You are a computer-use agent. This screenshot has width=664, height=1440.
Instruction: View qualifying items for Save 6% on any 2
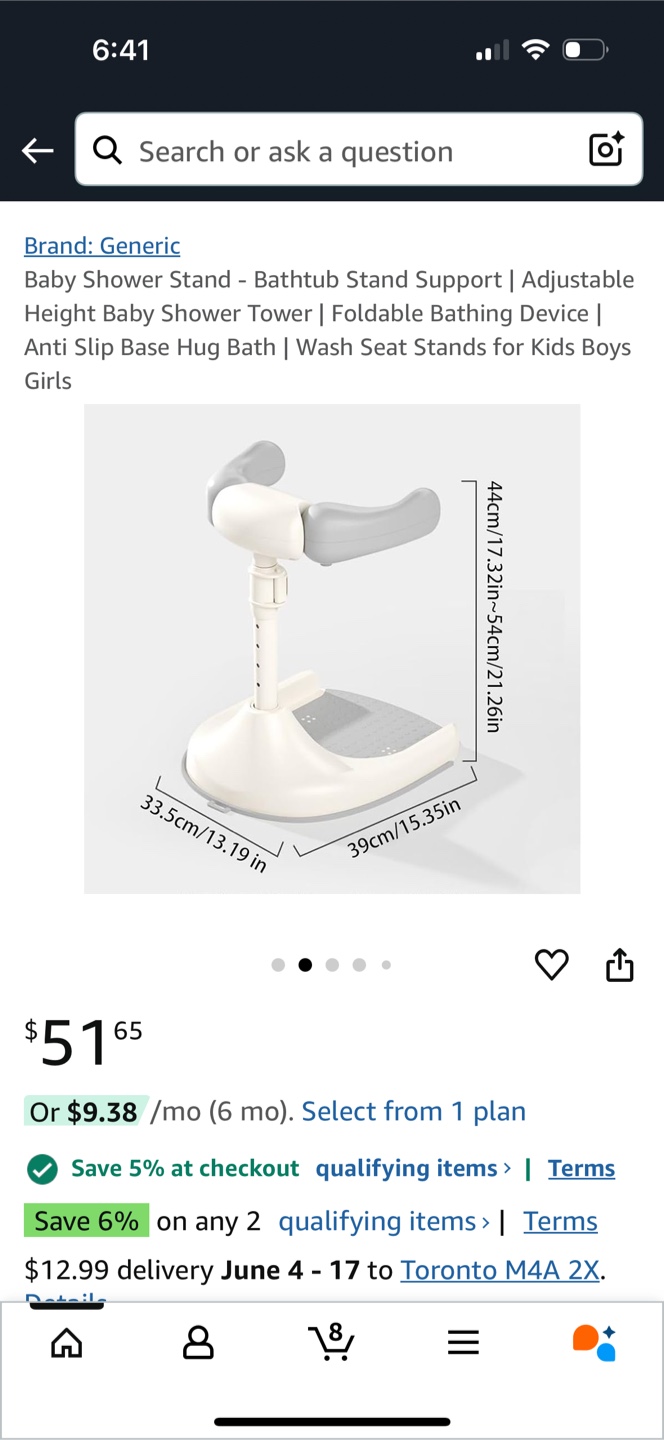384,1221
